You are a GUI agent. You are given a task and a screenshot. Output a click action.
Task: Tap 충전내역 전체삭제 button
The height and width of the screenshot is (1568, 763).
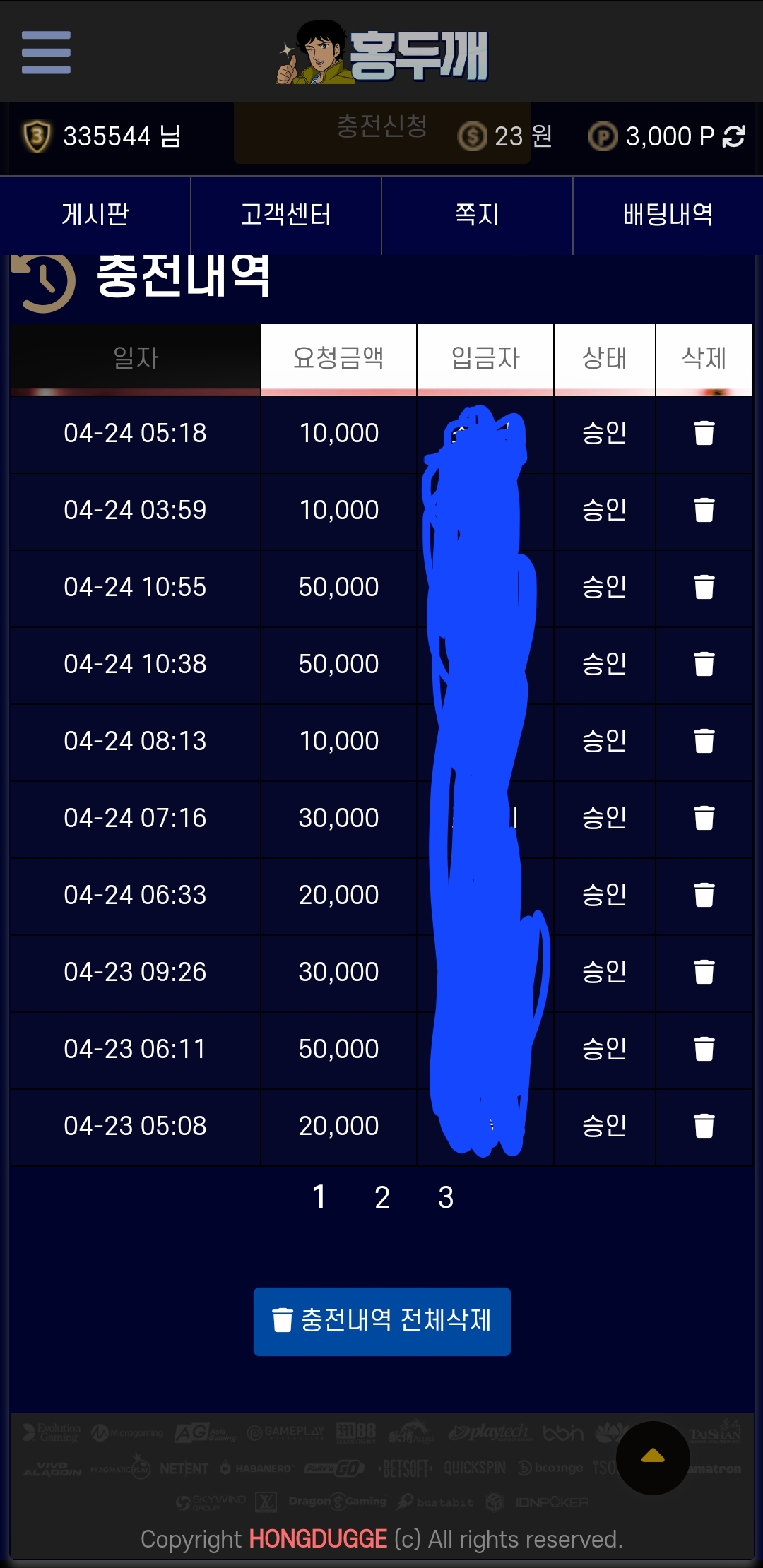coord(382,1321)
